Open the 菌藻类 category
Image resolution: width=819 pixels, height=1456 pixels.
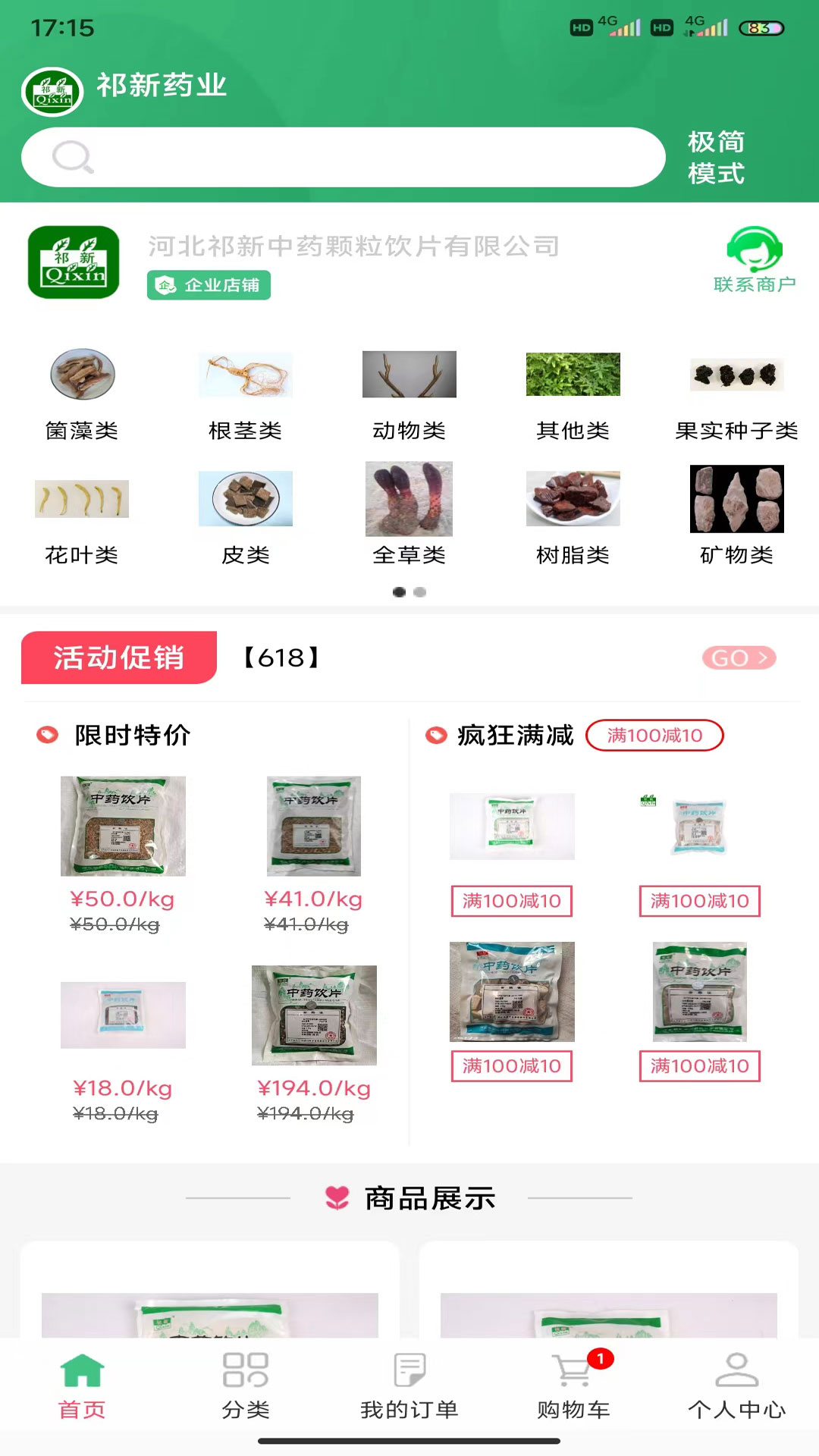pos(82,394)
